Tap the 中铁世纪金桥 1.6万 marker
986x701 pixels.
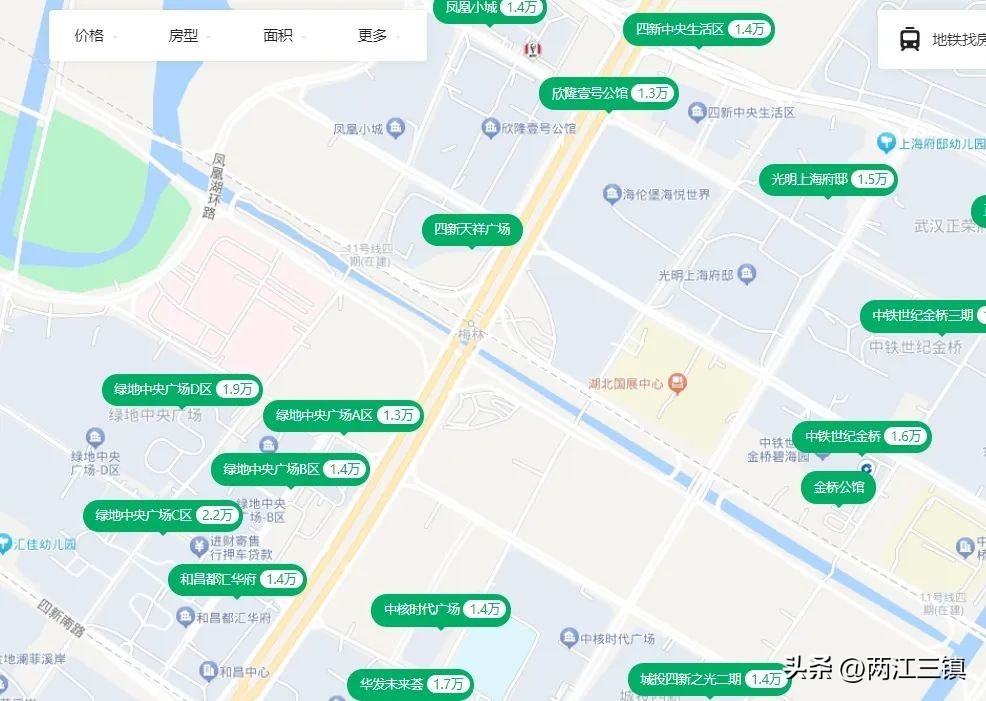[861, 436]
